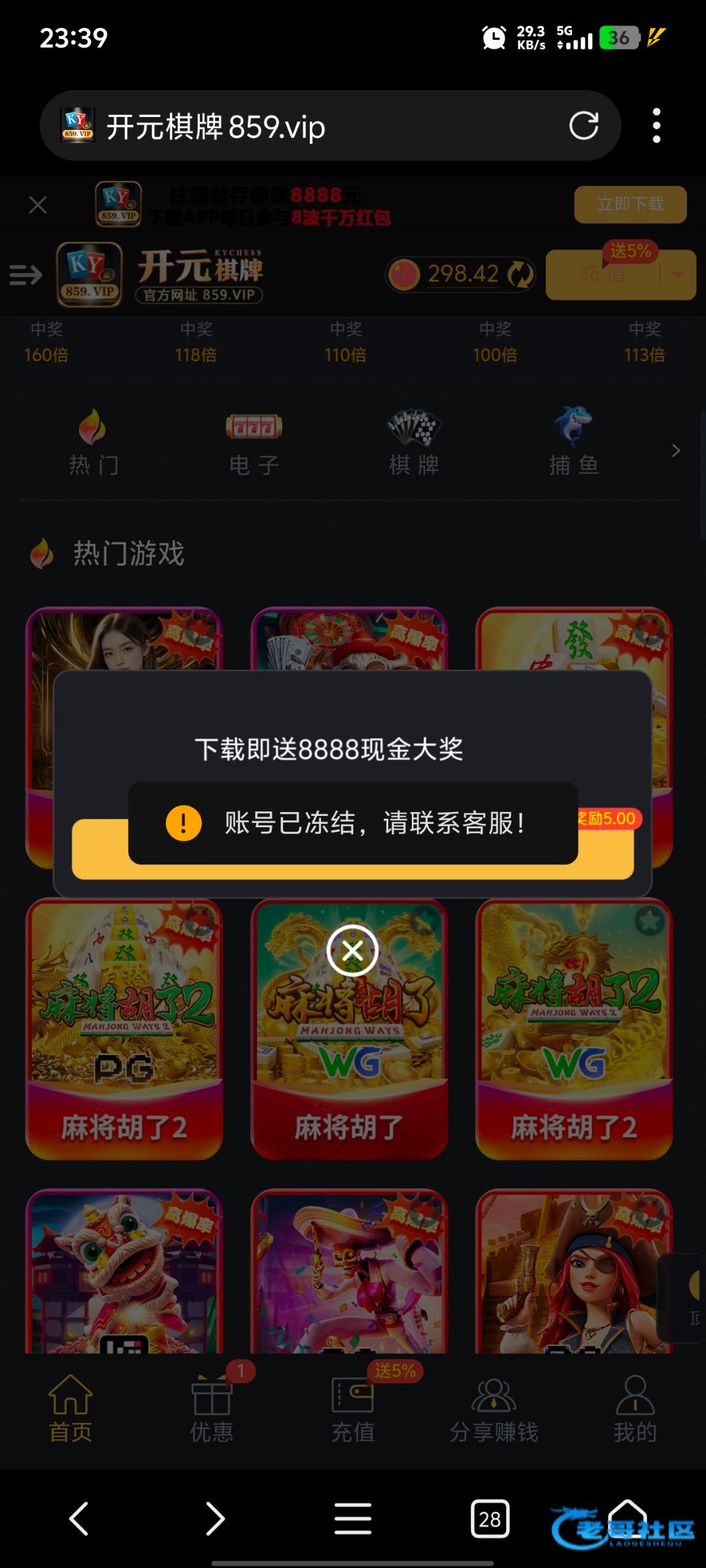
Task: Select the 棋牌 game category
Action: click(x=414, y=443)
